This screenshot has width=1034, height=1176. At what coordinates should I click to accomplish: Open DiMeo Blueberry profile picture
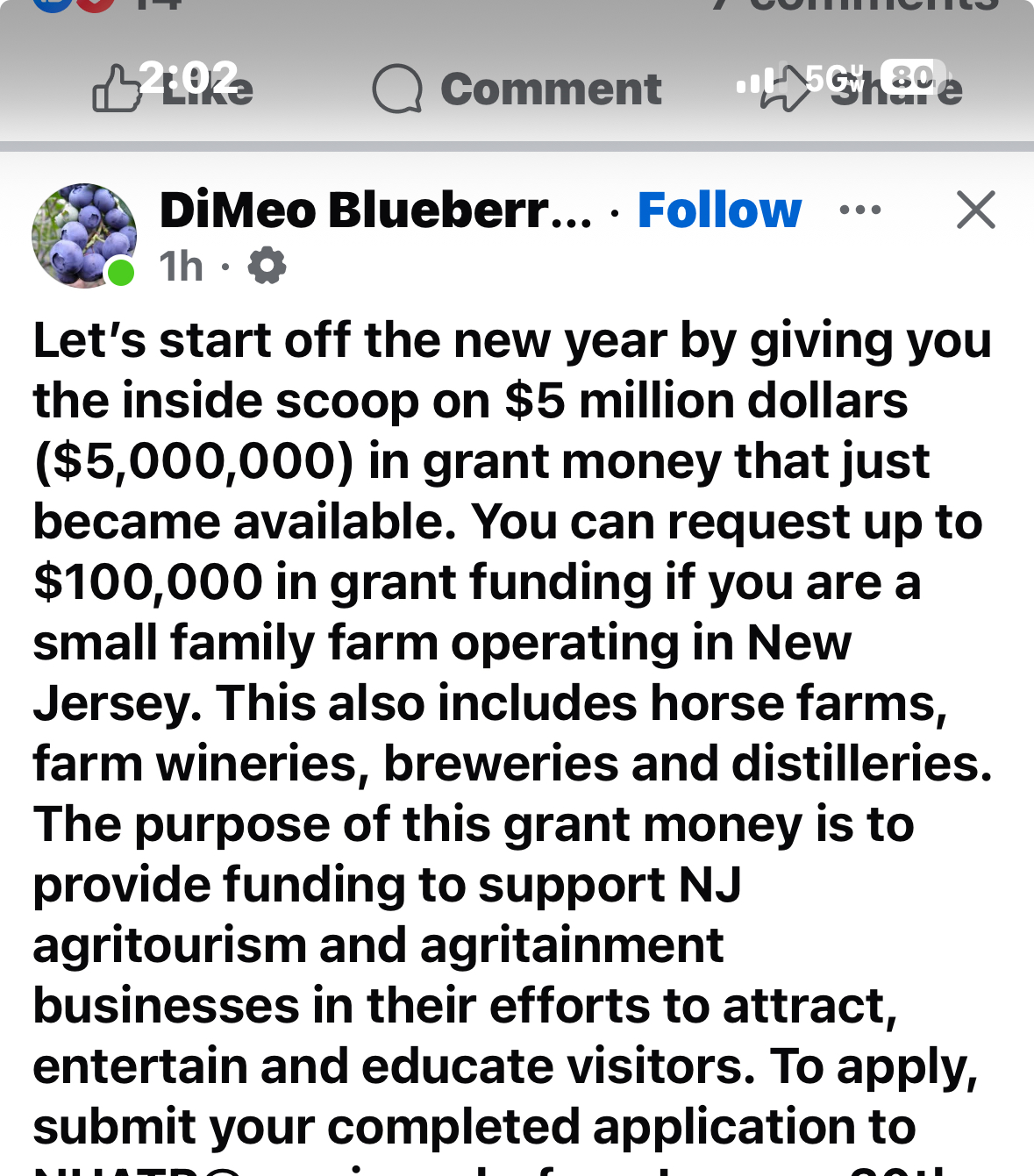point(84,235)
